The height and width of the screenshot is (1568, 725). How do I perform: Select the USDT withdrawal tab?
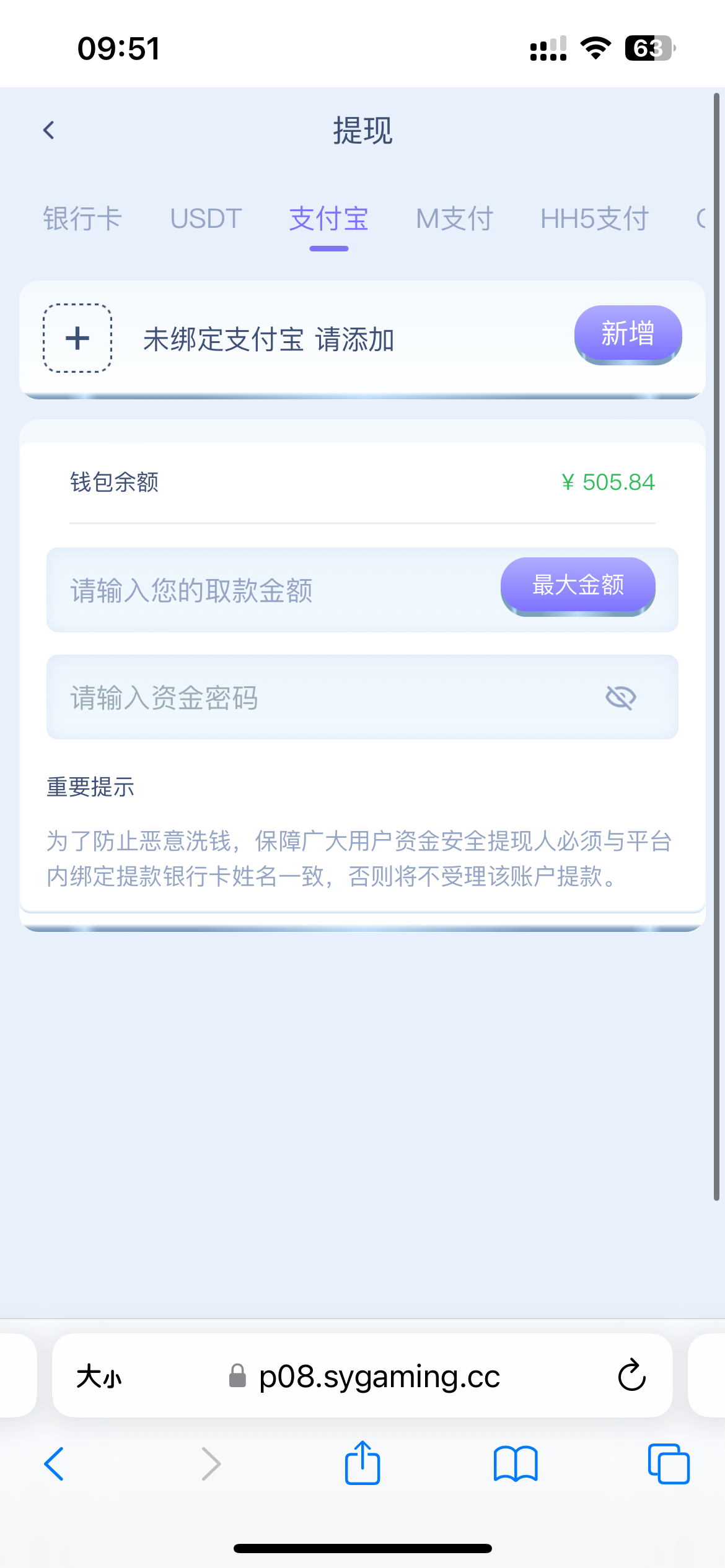point(206,219)
